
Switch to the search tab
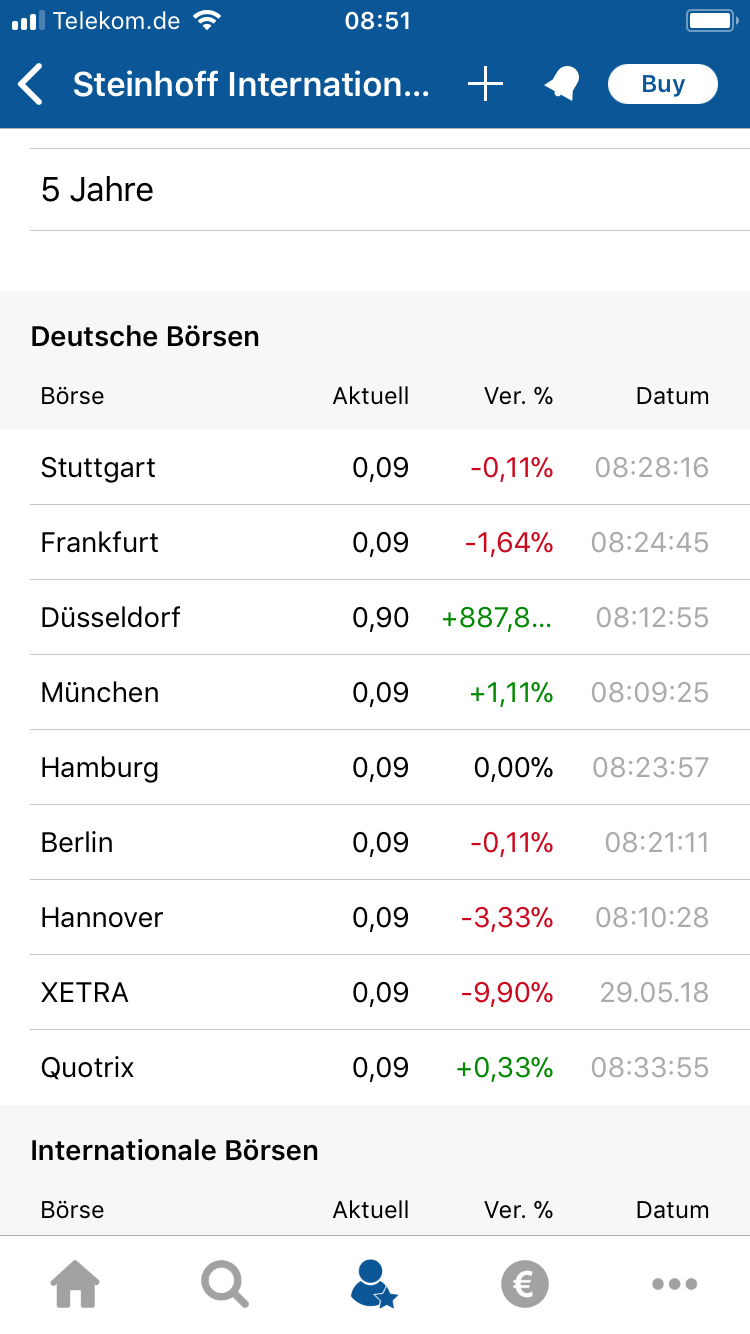coord(225,1284)
